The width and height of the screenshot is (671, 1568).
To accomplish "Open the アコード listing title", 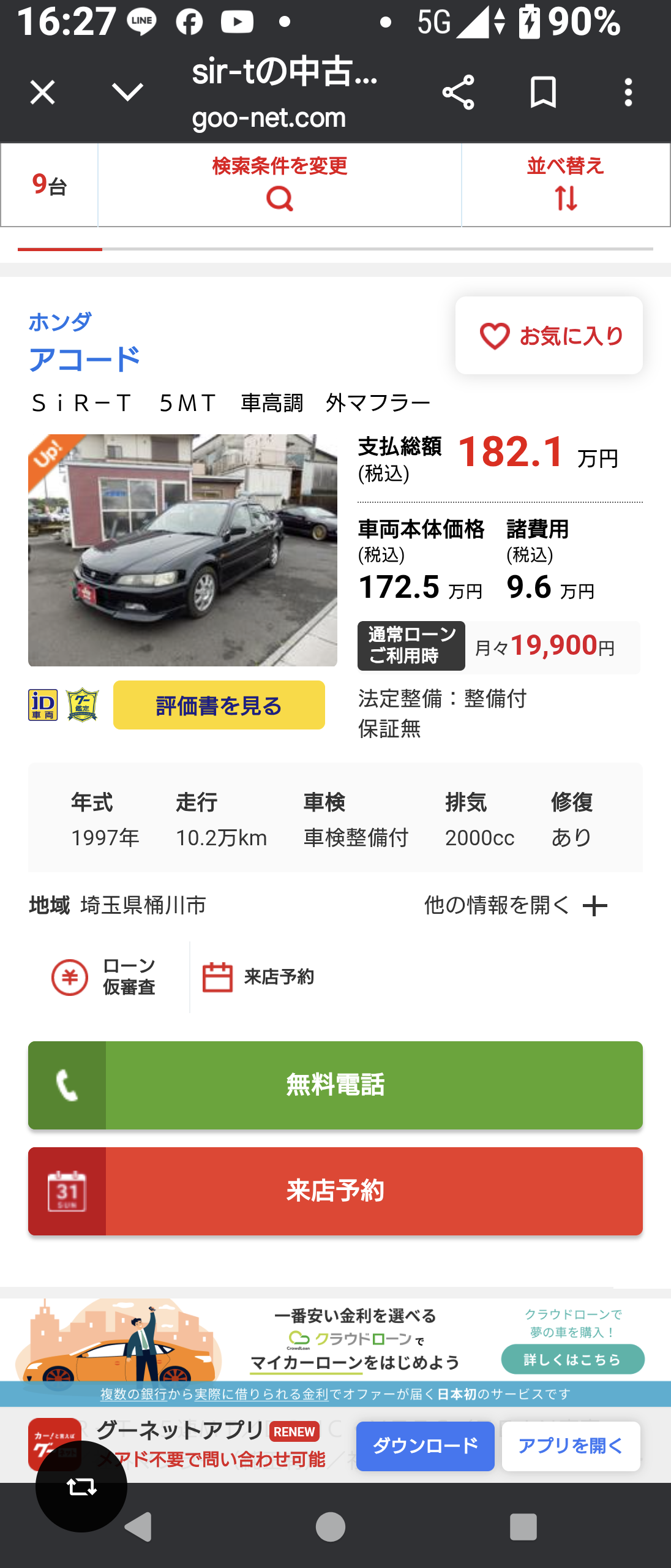I will pyautogui.click(x=84, y=359).
